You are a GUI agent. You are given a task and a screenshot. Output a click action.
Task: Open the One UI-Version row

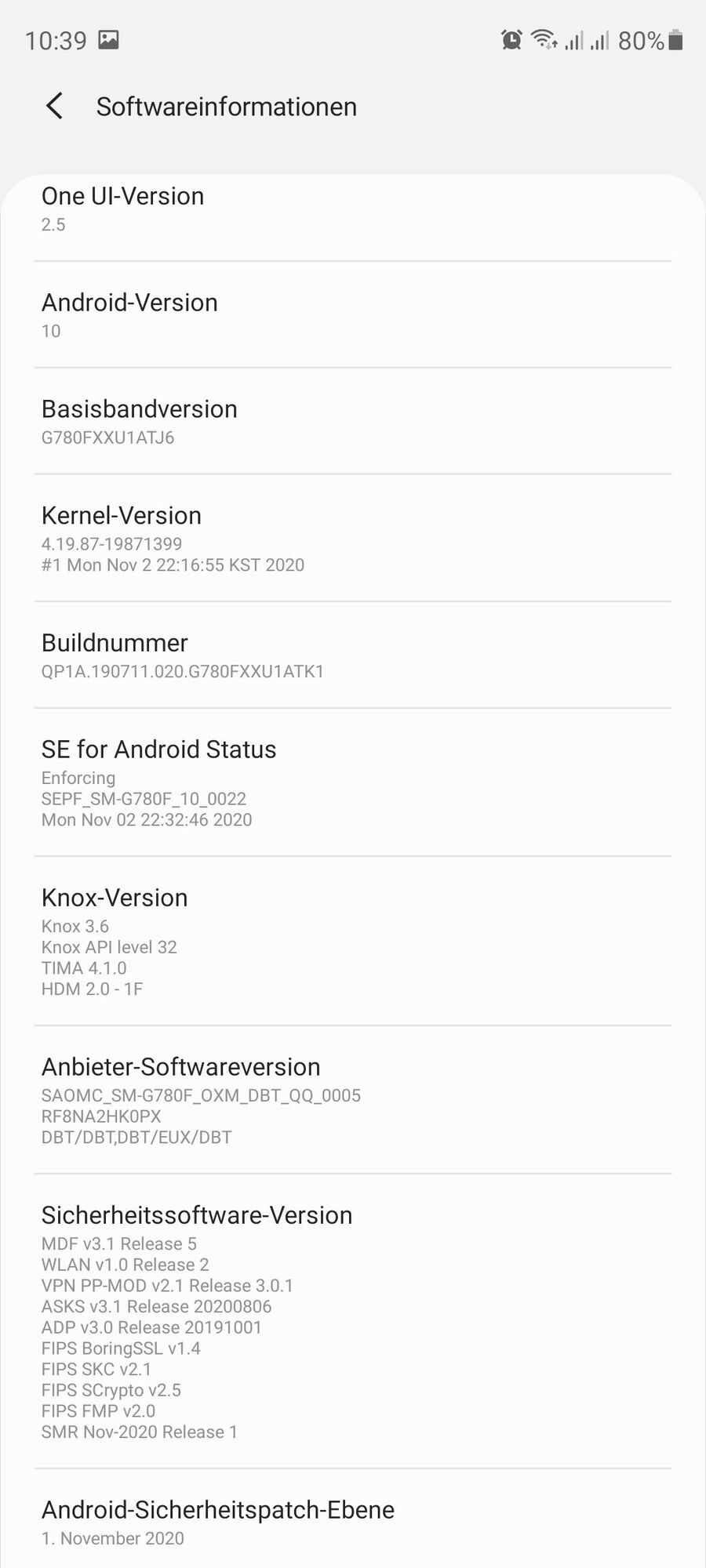tap(353, 209)
